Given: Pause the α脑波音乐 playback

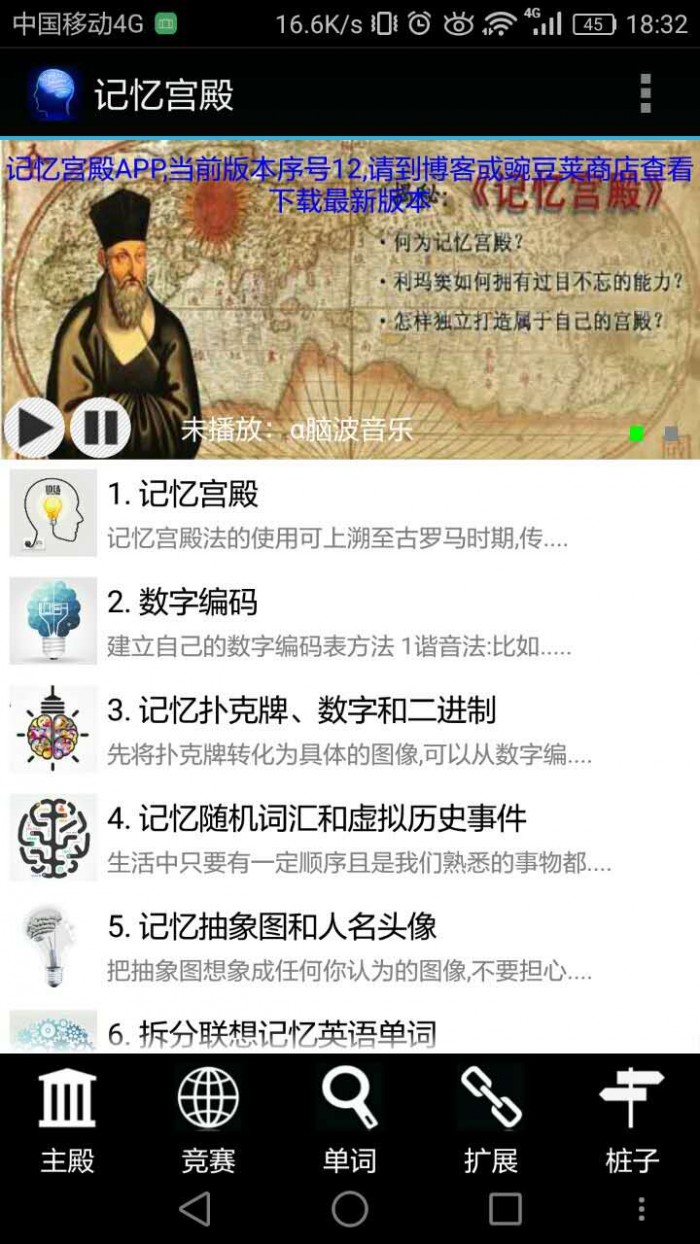Looking at the screenshot, I should coord(100,427).
